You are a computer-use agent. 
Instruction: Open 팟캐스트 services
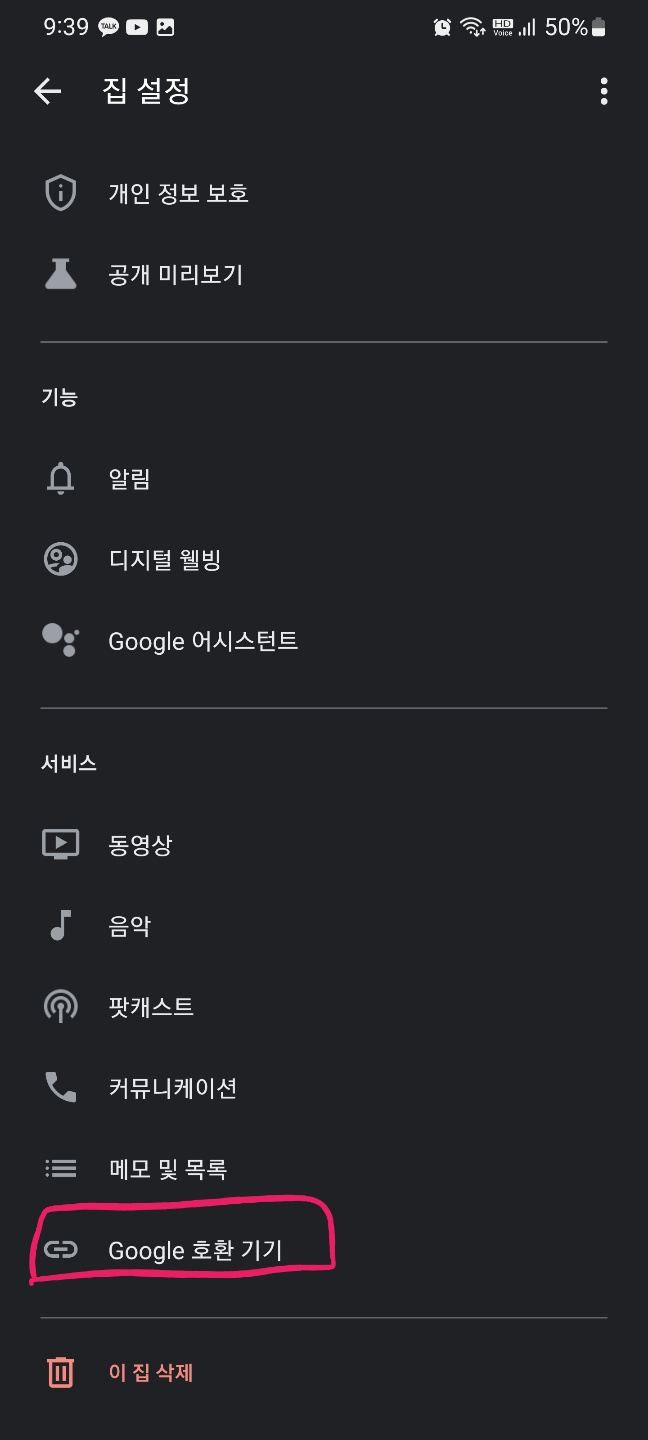tap(151, 1007)
